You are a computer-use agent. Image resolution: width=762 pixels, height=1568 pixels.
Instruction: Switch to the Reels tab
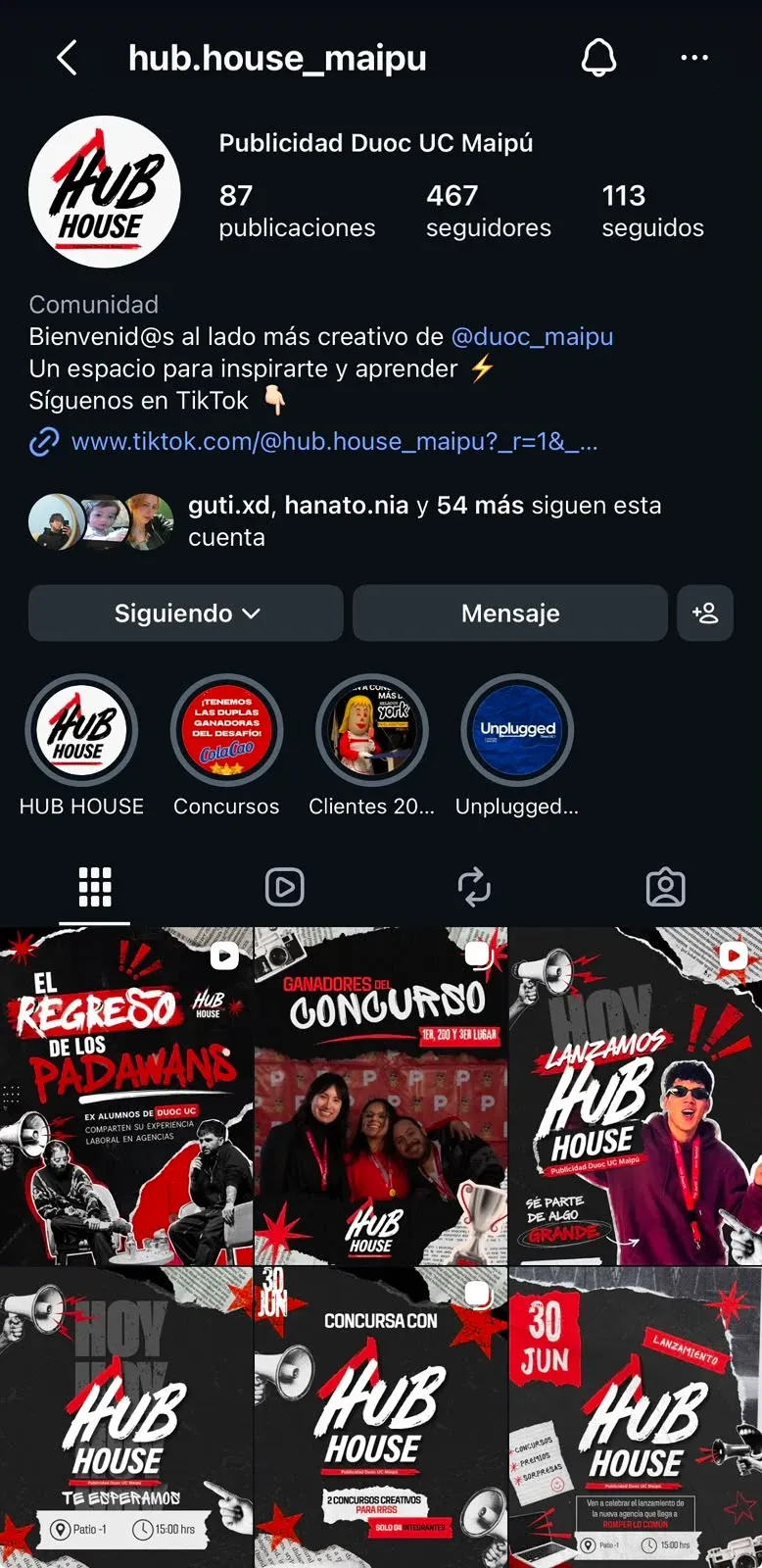point(285,887)
